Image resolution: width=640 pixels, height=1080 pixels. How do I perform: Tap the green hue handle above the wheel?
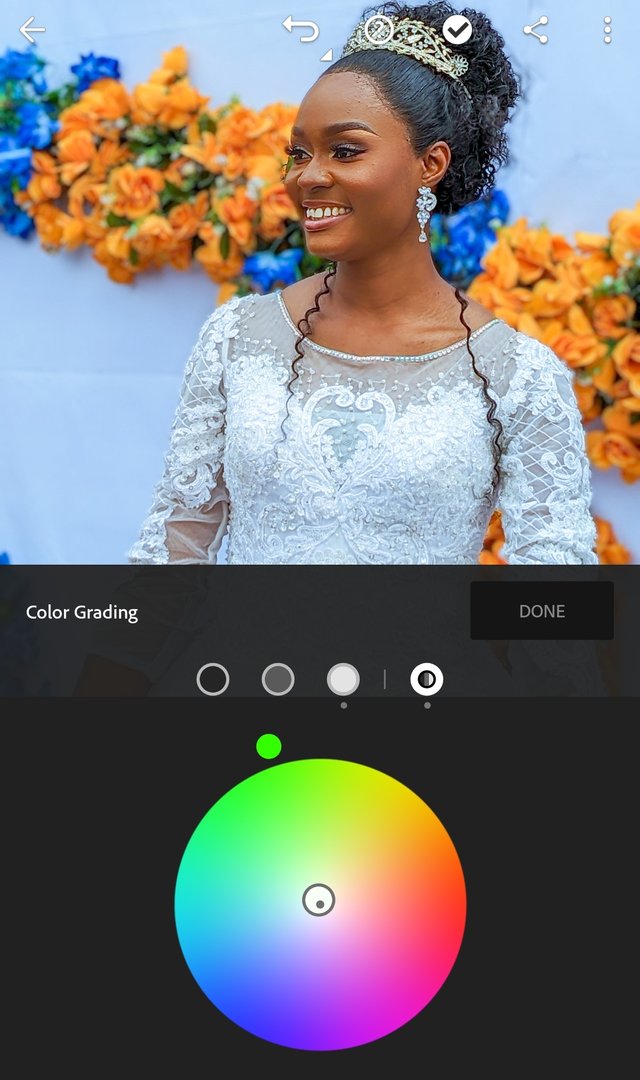pyautogui.click(x=268, y=746)
